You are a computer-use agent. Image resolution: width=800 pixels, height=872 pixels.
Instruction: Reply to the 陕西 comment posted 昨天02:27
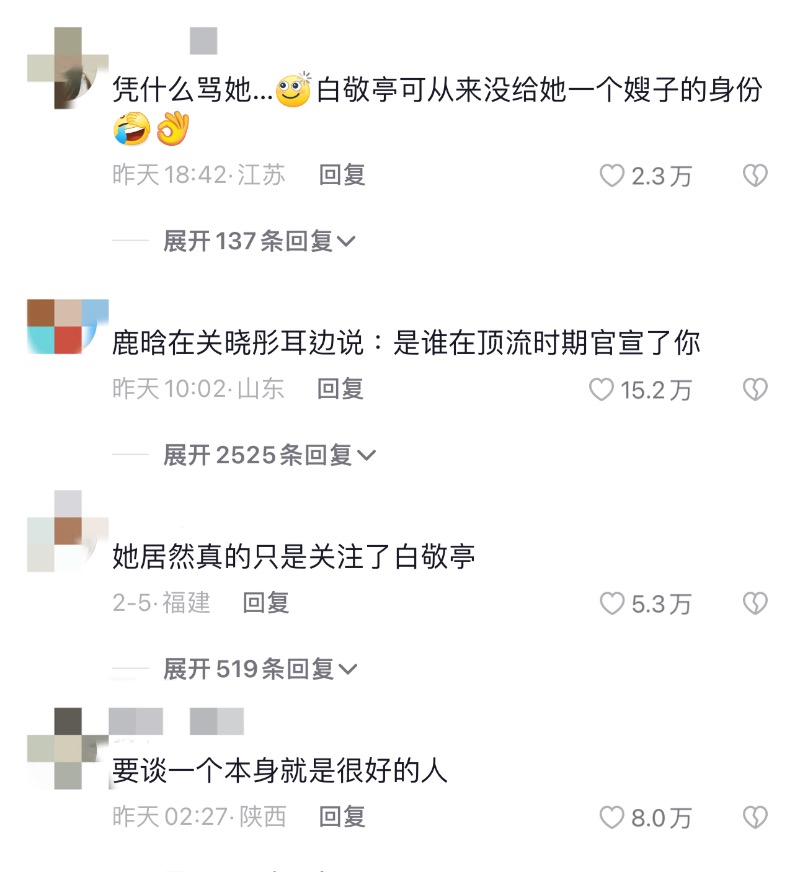click(x=342, y=817)
